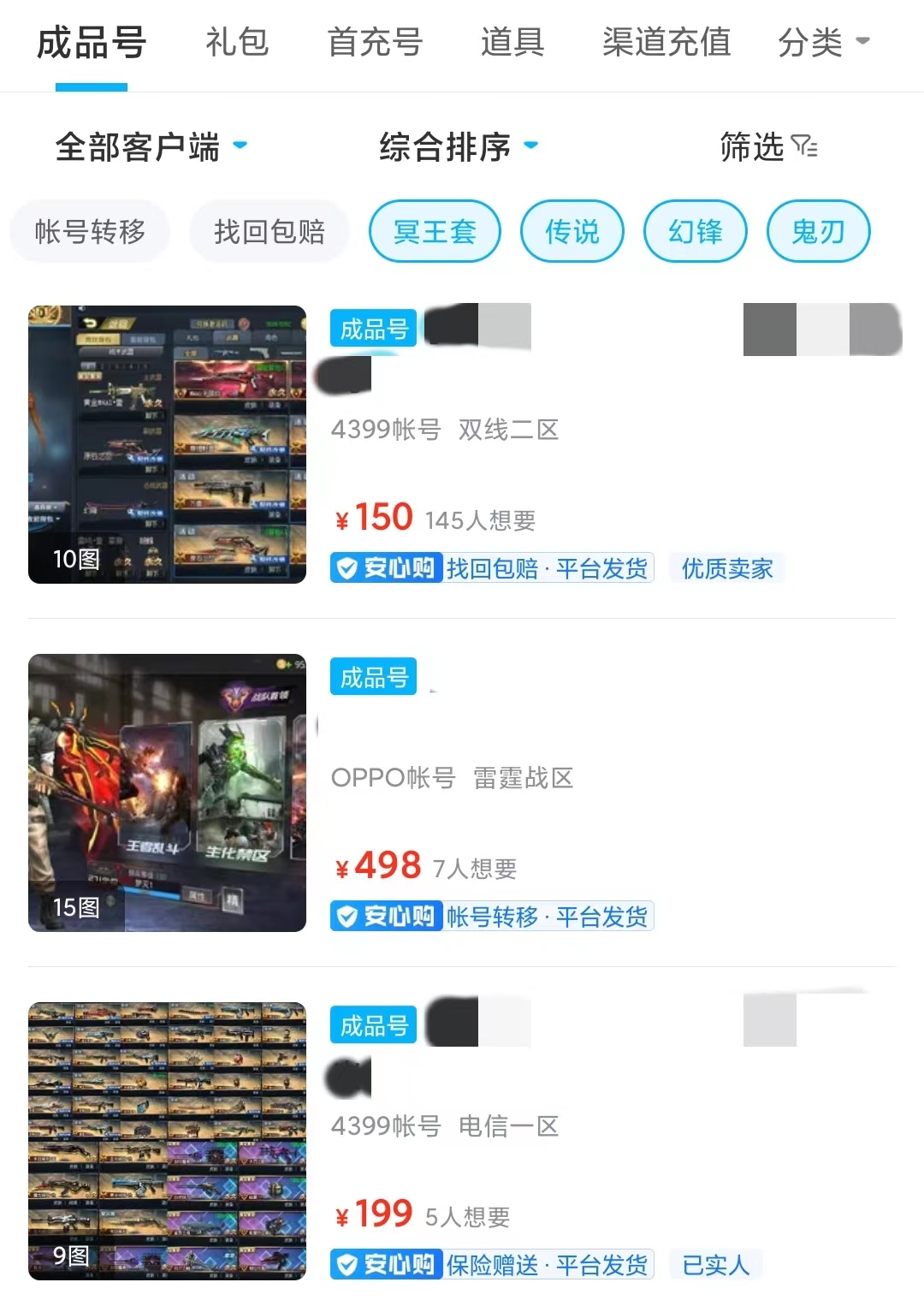Expand the 分类 dropdown

tap(823, 42)
